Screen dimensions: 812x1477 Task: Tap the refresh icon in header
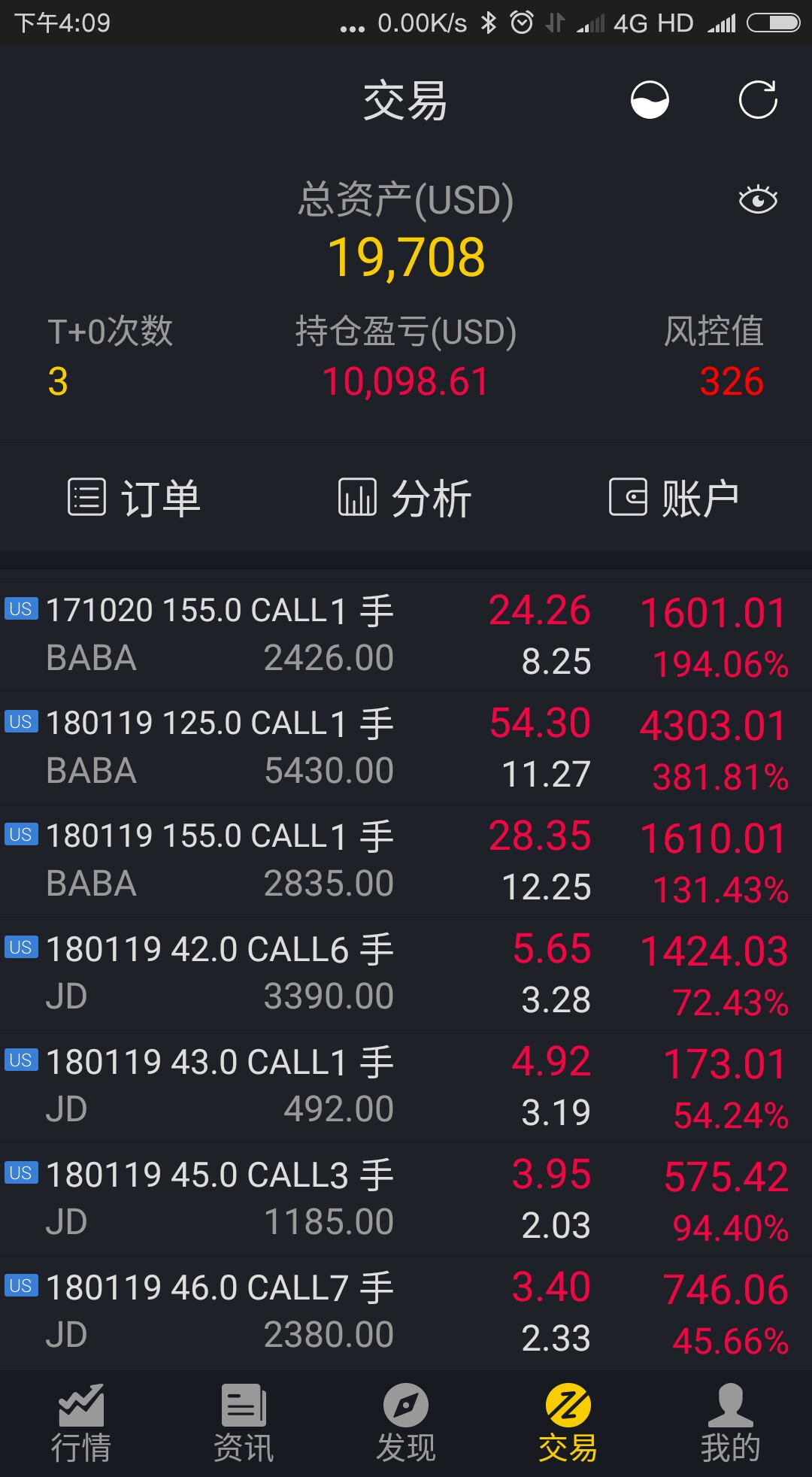pos(757,100)
